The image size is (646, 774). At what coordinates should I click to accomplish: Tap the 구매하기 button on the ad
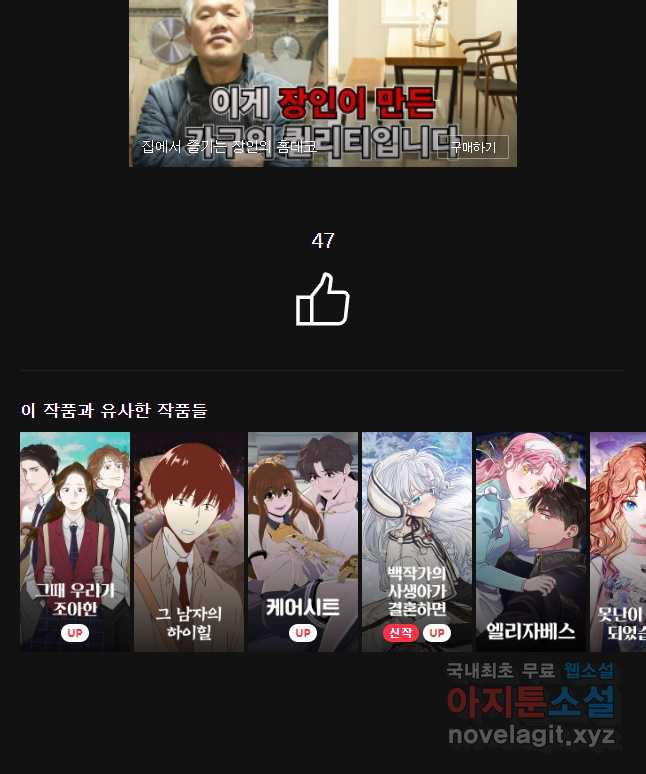473,147
